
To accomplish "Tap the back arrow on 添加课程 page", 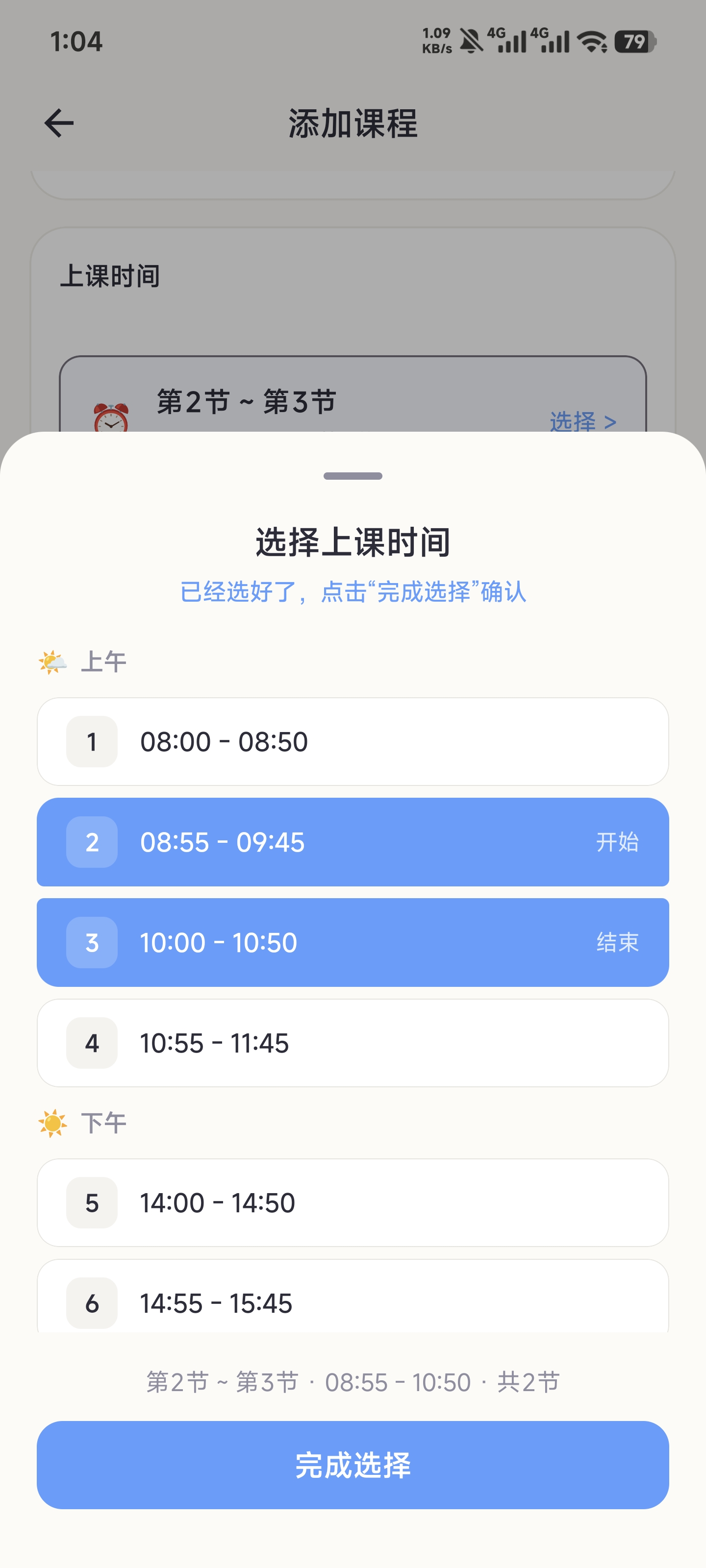I will tap(59, 123).
